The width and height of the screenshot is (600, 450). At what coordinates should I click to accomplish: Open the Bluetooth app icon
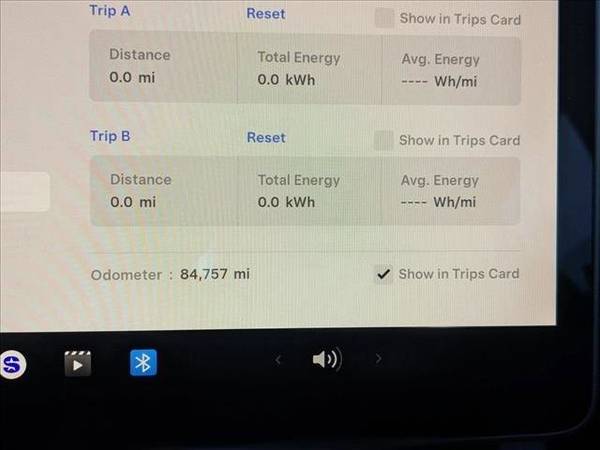(143, 362)
